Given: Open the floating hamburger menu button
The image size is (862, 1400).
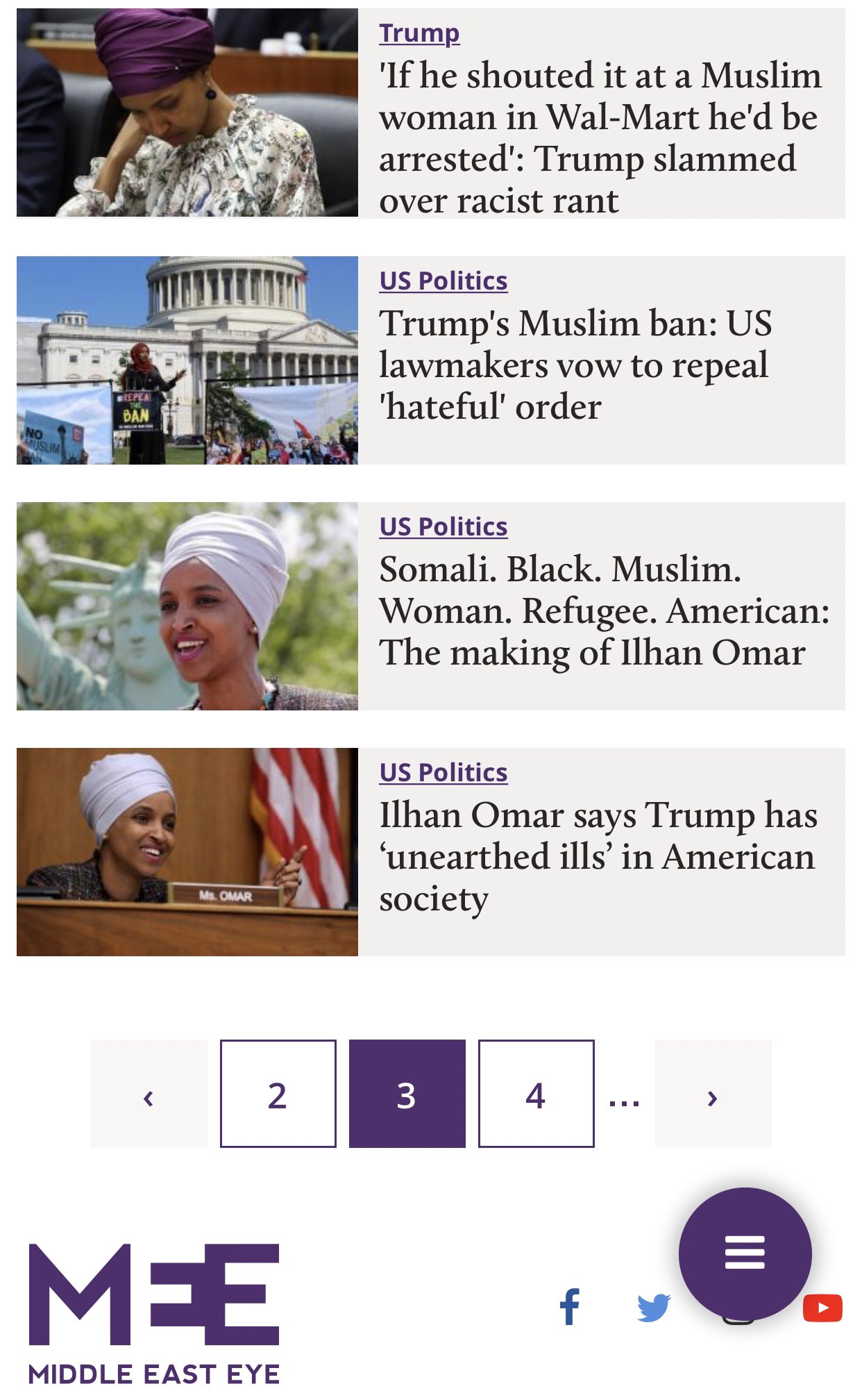Looking at the screenshot, I should point(745,1252).
